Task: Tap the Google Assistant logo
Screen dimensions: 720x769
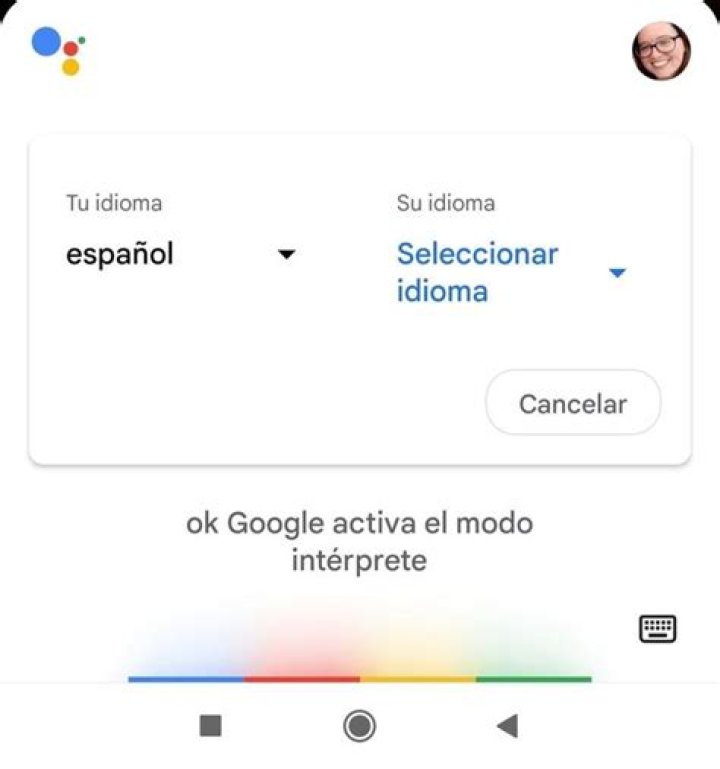Action: coord(58,50)
